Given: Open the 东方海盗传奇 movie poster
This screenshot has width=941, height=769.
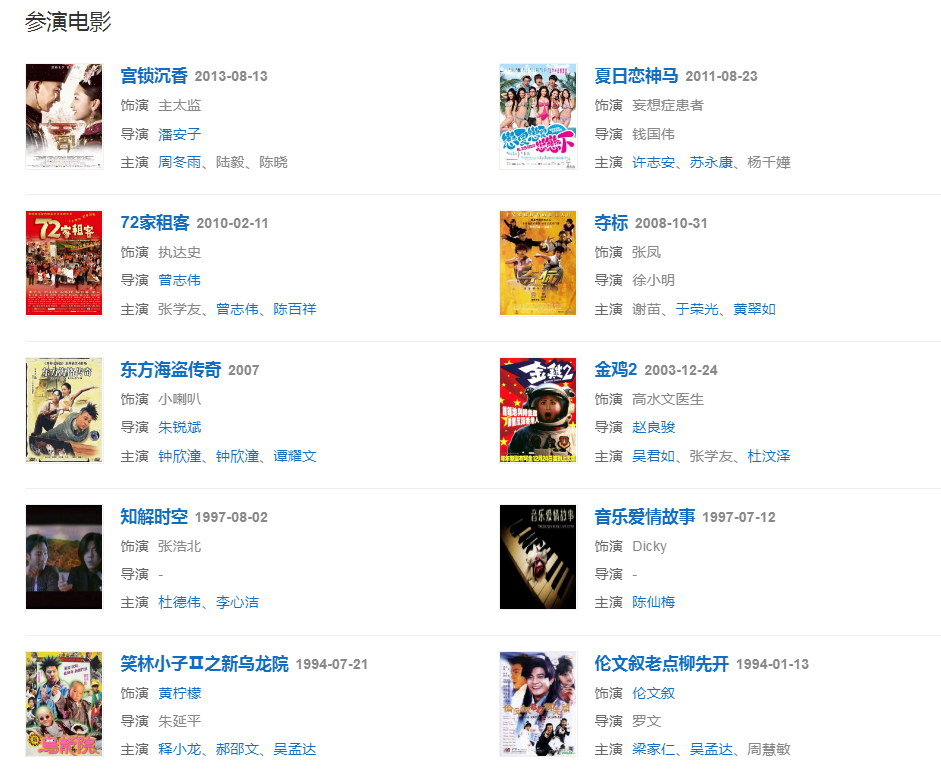Looking at the screenshot, I should [64, 410].
